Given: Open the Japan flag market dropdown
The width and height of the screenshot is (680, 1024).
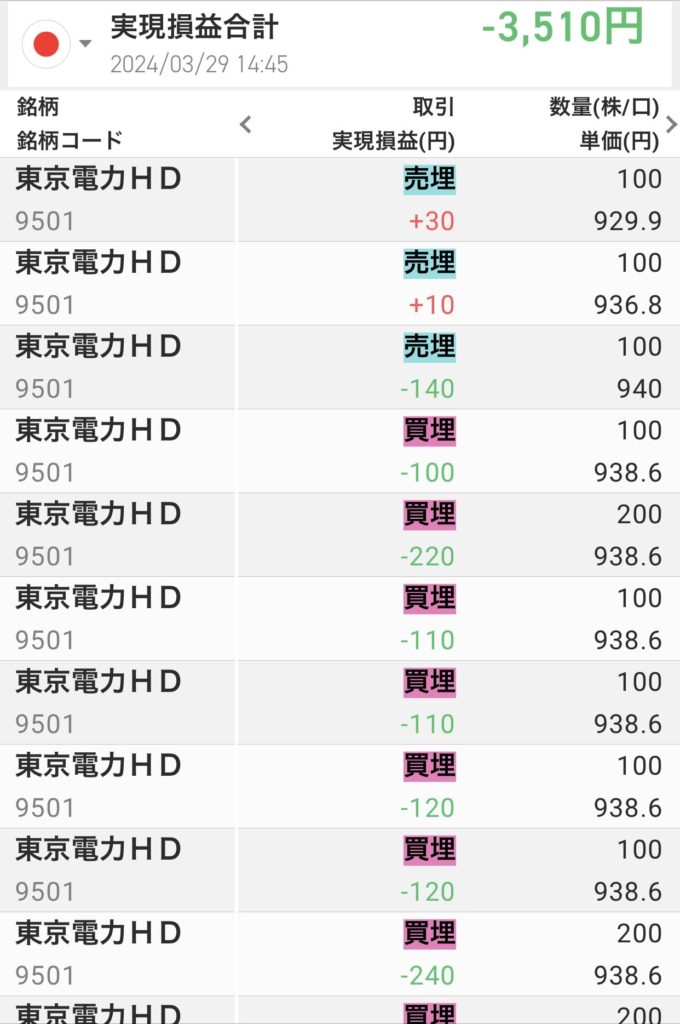Looking at the screenshot, I should coord(58,44).
